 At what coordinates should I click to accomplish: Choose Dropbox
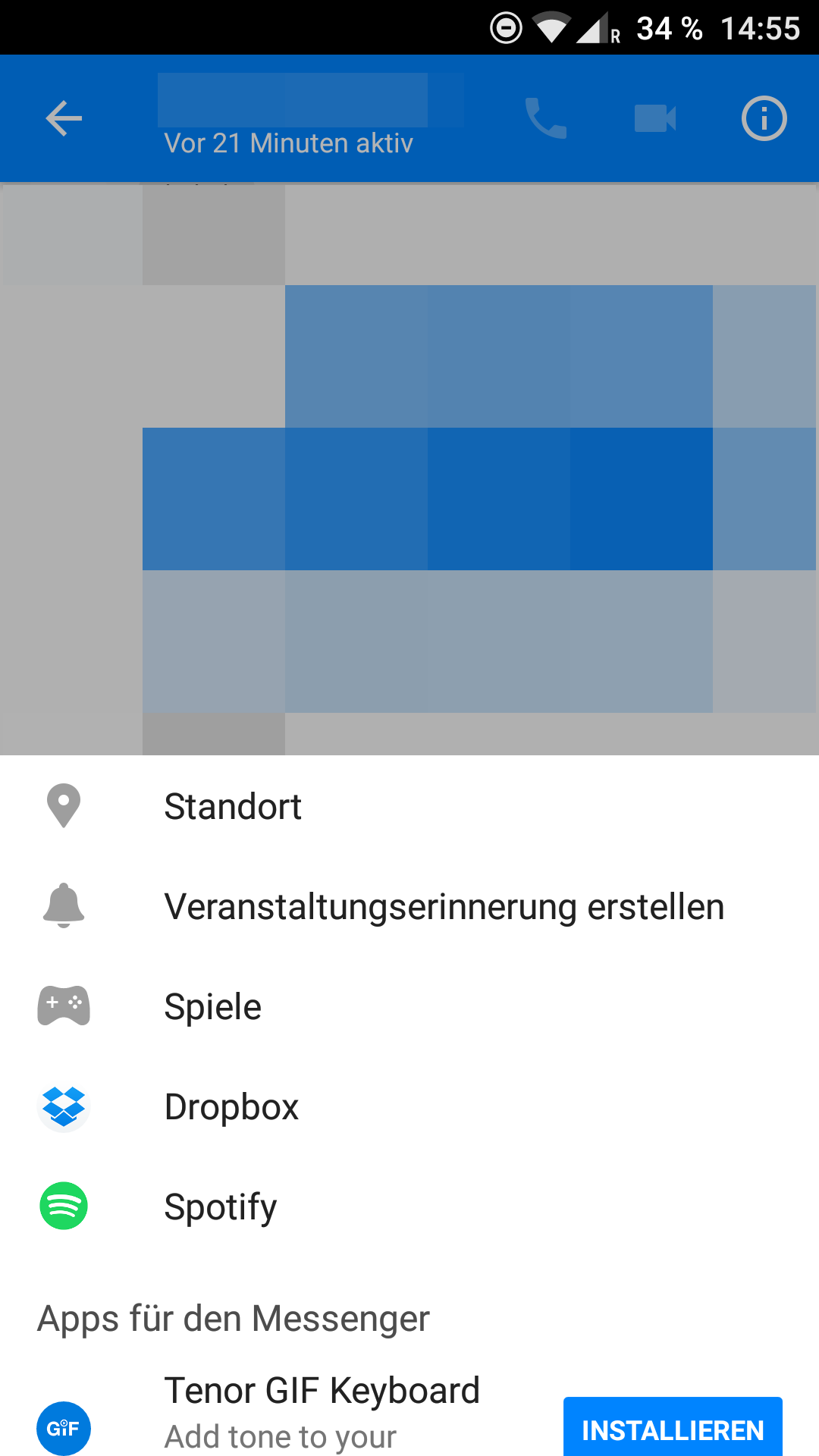(409, 1106)
